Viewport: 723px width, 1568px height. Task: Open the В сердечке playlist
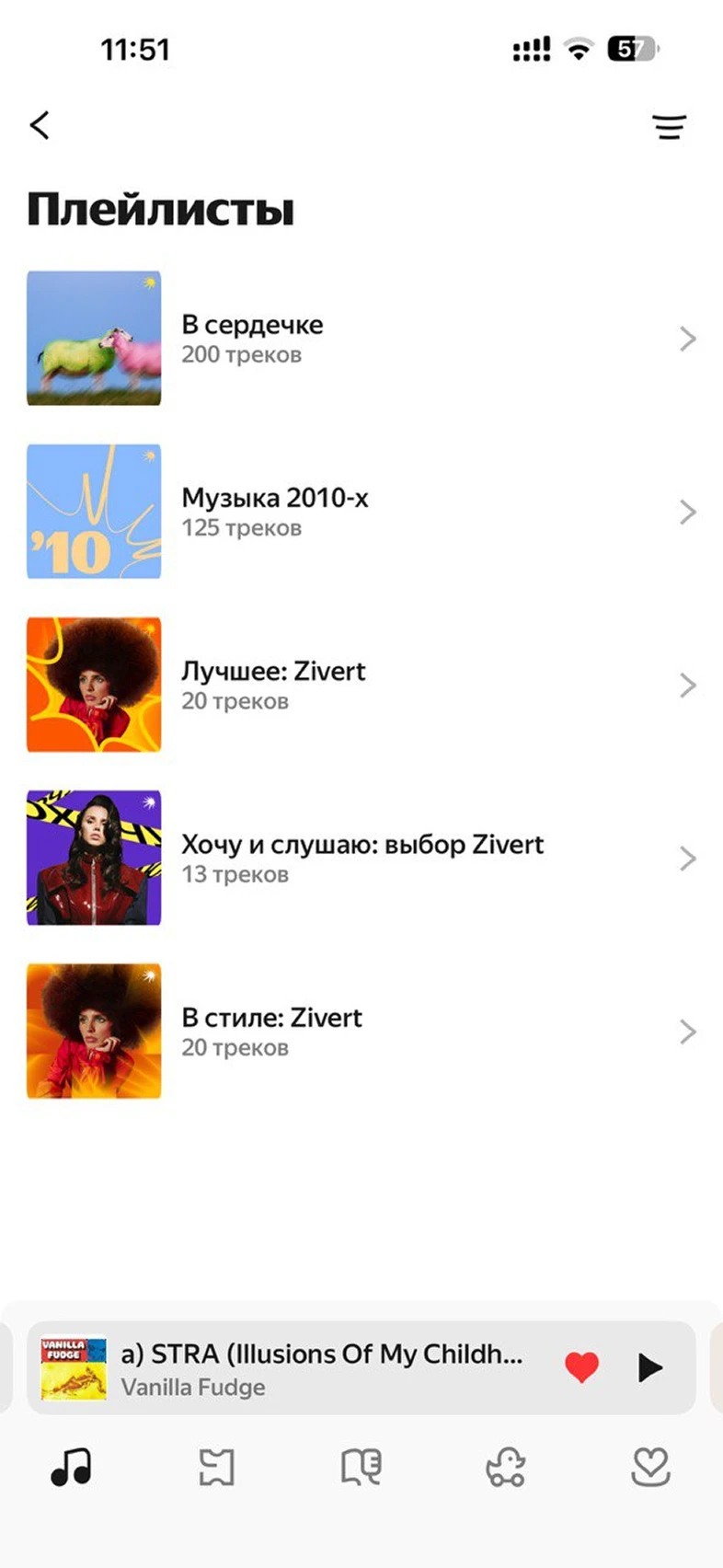359,339
